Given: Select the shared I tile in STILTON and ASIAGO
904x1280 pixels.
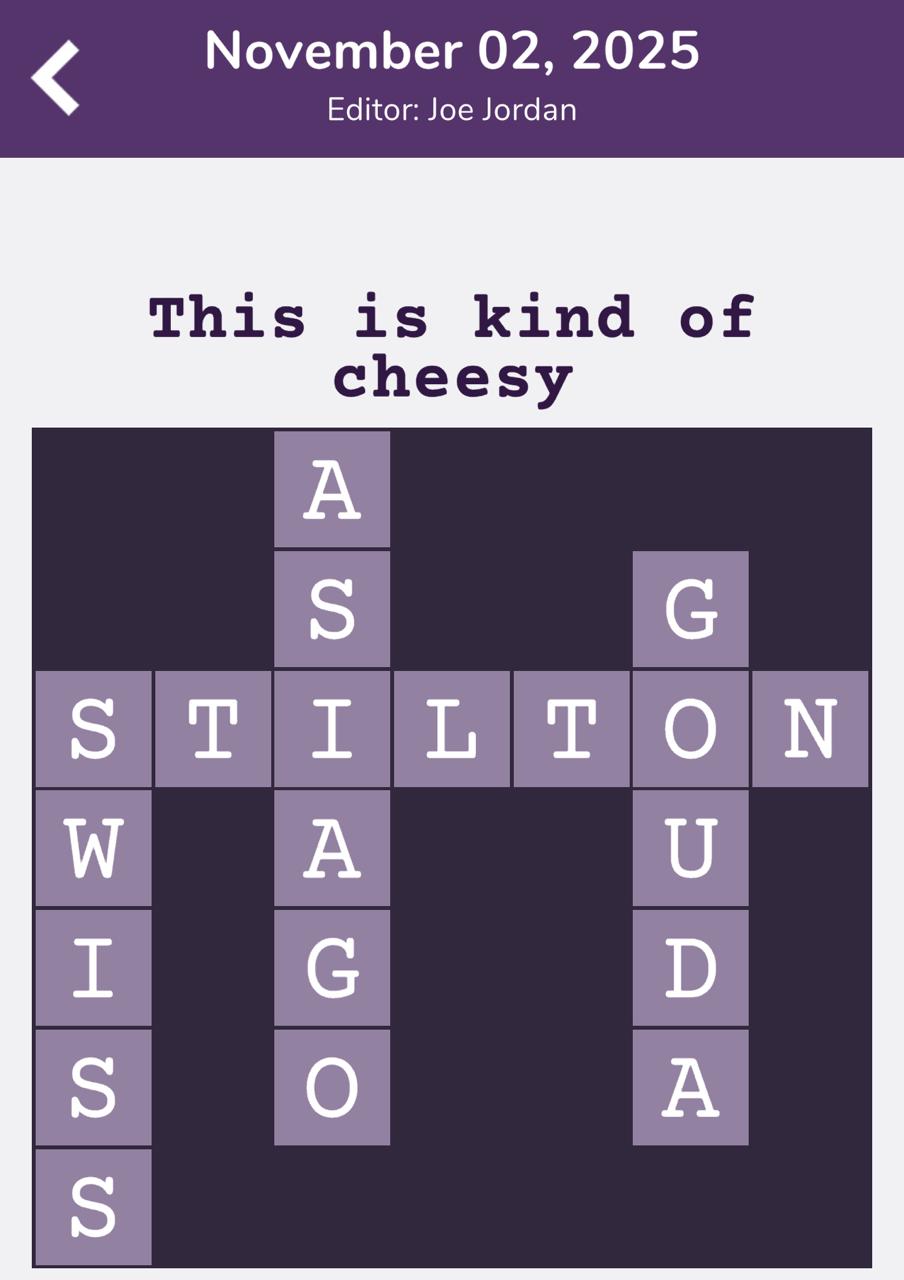Looking at the screenshot, I should 332,729.
